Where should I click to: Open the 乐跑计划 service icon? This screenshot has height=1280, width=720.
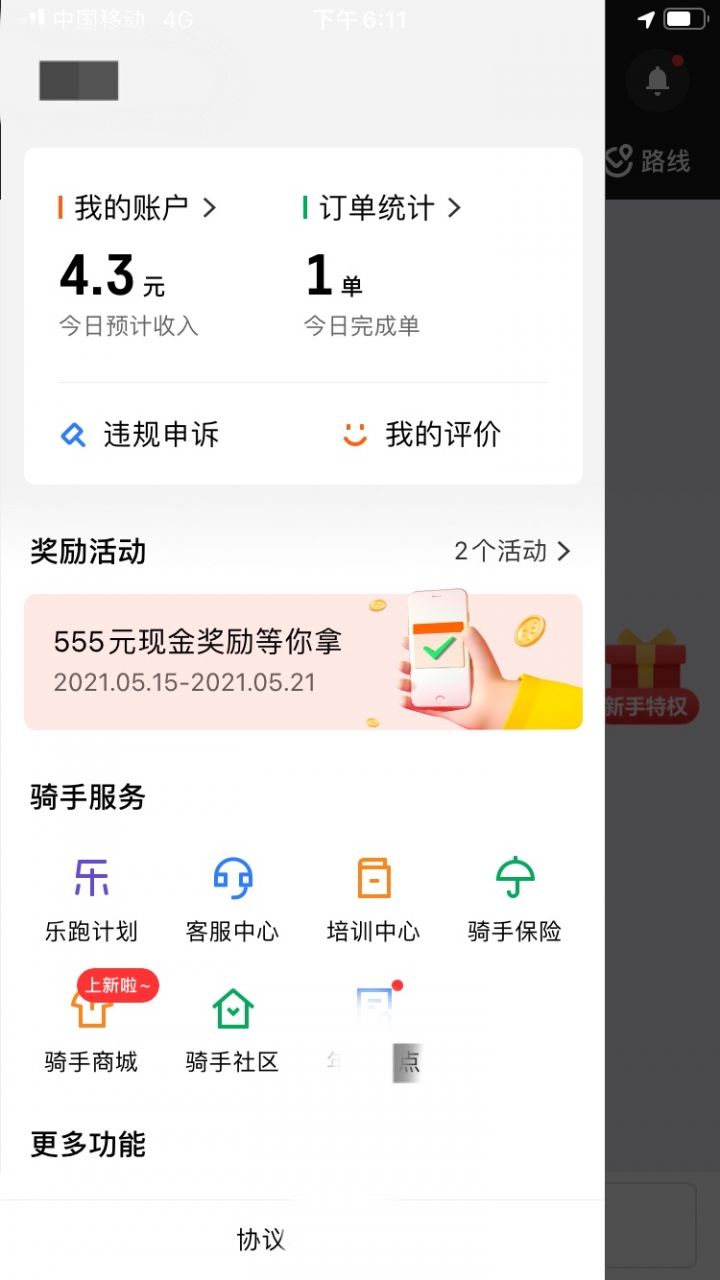coord(90,897)
